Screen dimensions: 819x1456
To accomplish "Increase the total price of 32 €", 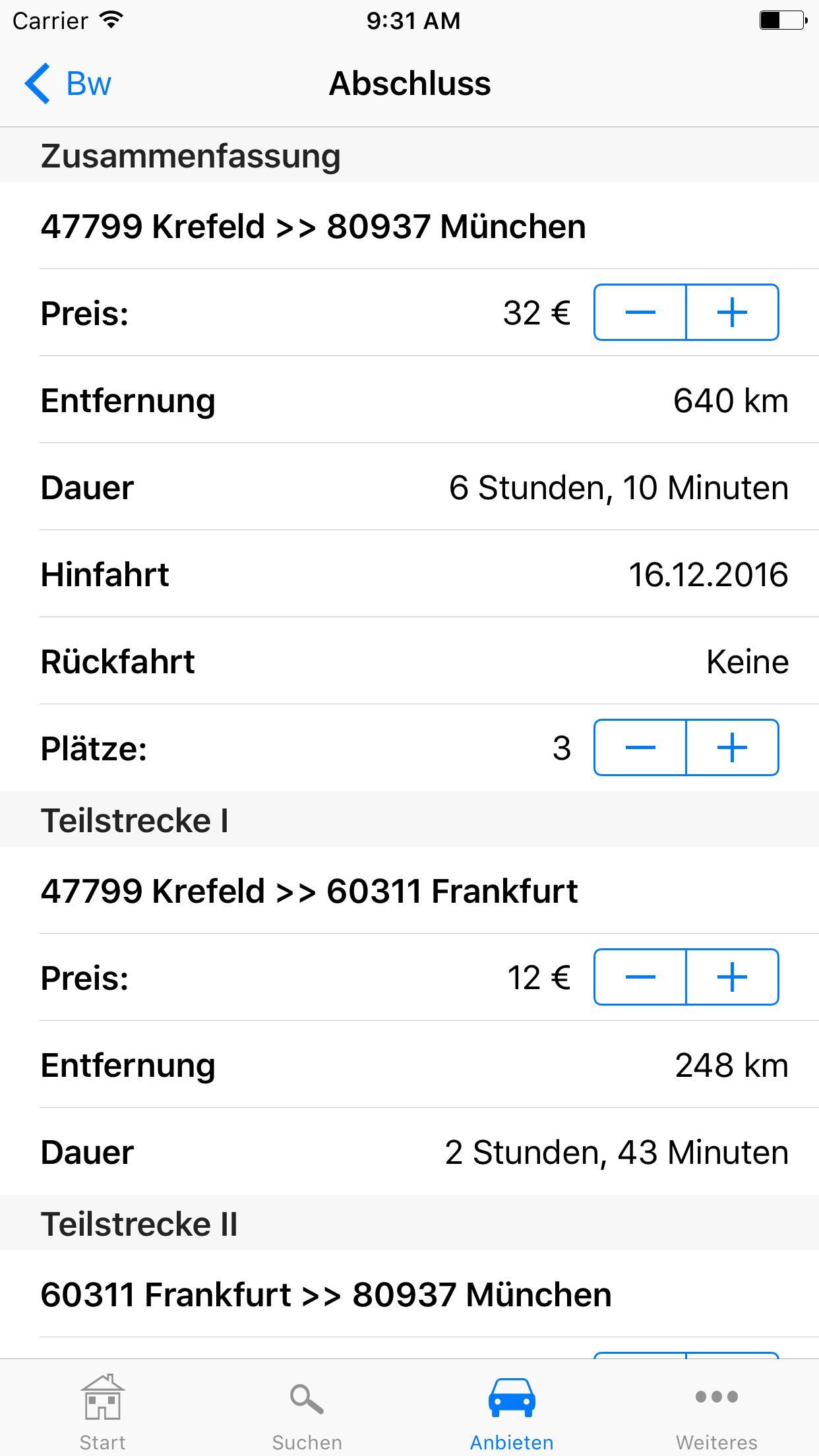I will [x=733, y=313].
